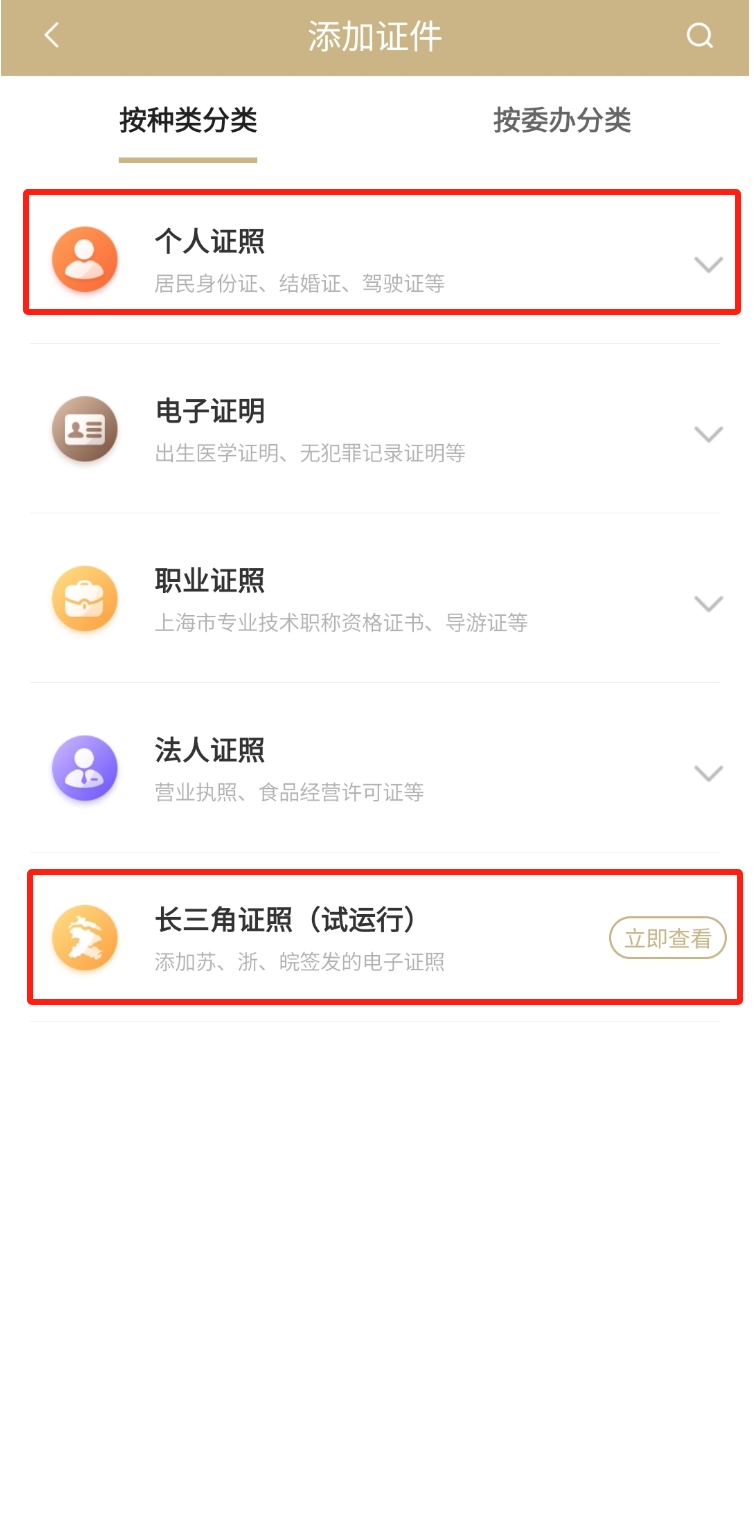The height and width of the screenshot is (1539, 753).
Task: Go back from 添加证件 page
Action: click(52, 36)
